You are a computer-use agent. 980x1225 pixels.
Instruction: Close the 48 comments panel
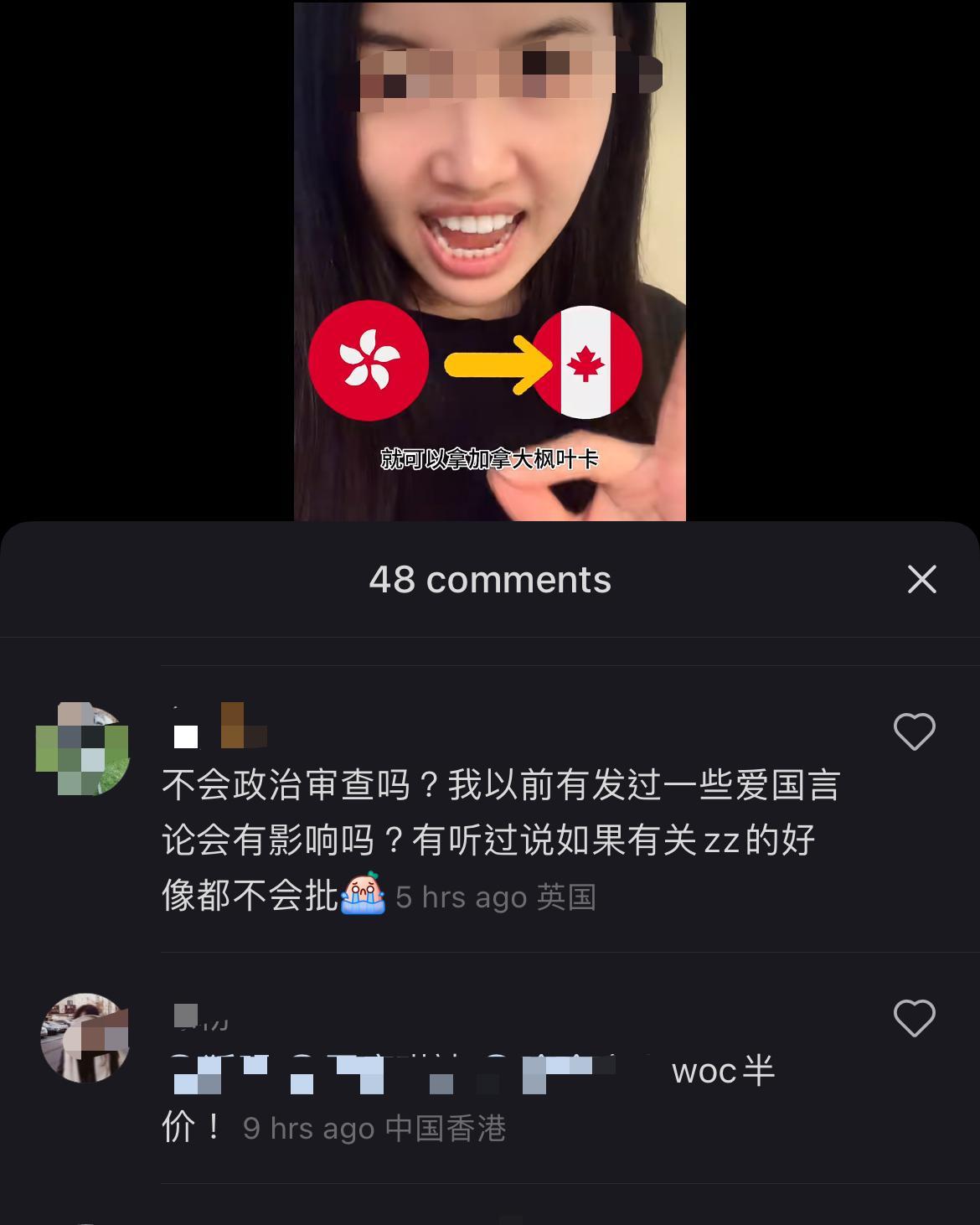[921, 579]
